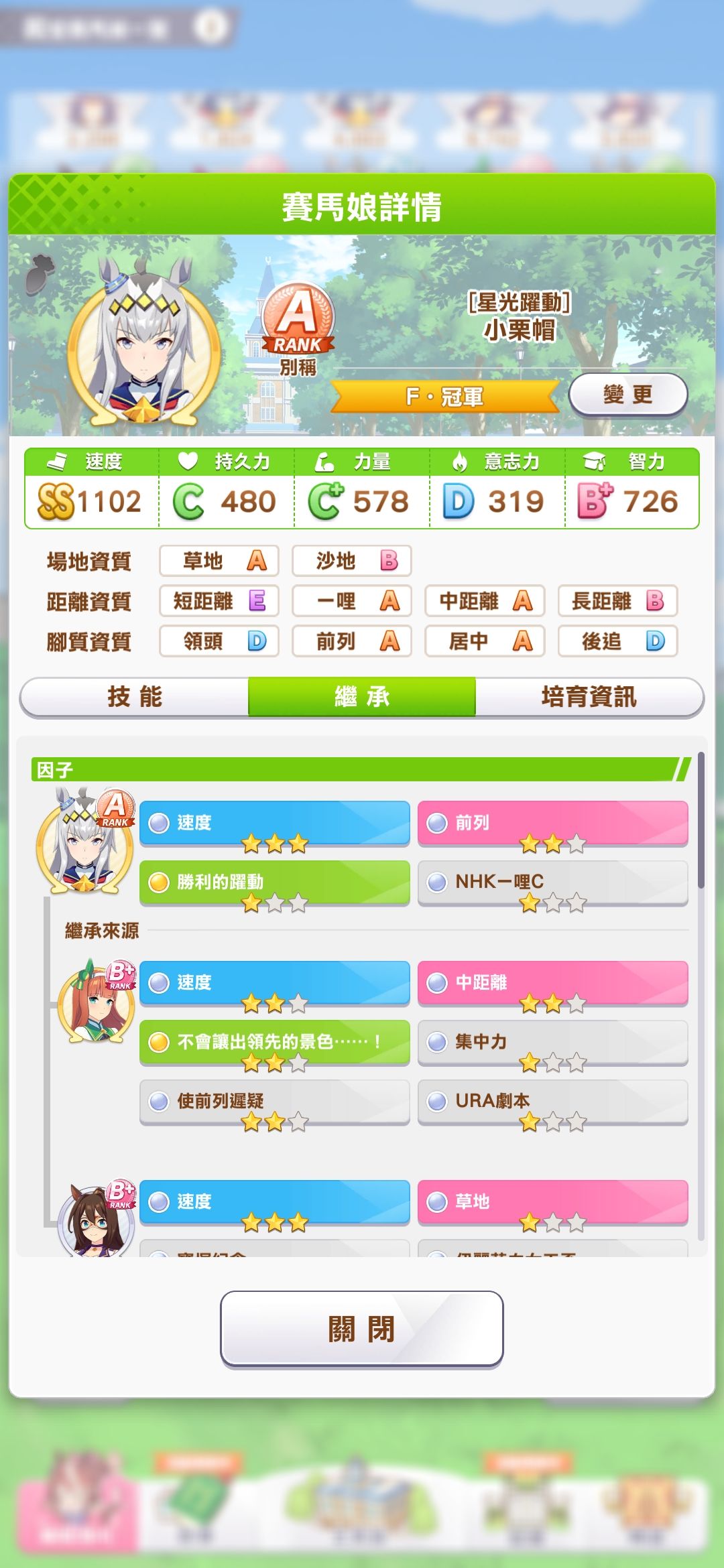
Task: Close the dialog with 關閉 button
Action: coord(362,1328)
